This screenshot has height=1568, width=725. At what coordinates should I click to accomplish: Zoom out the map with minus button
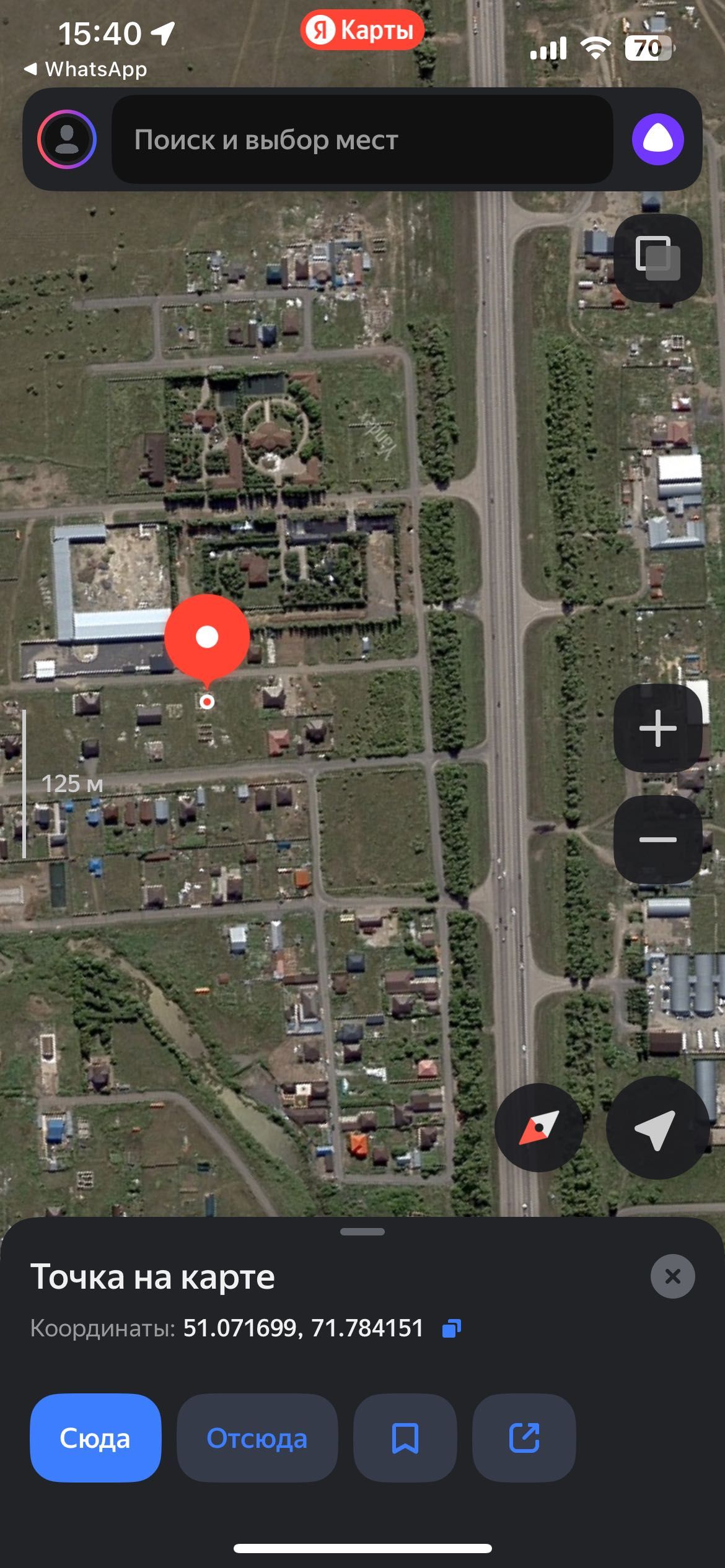(657, 839)
